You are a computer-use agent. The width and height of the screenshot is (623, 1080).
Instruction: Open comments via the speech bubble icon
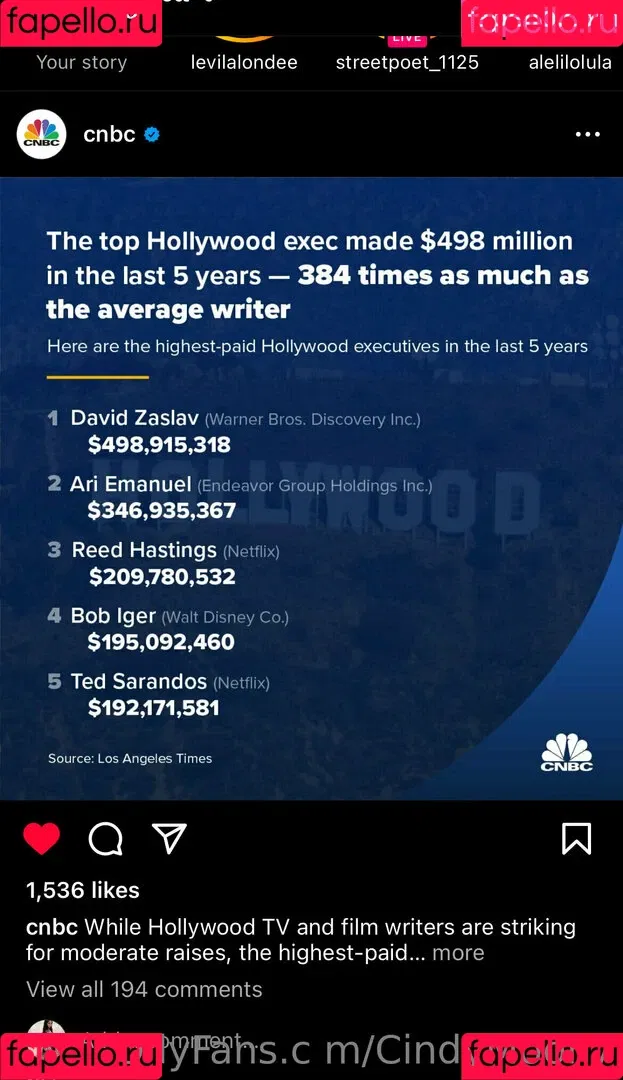pos(105,839)
